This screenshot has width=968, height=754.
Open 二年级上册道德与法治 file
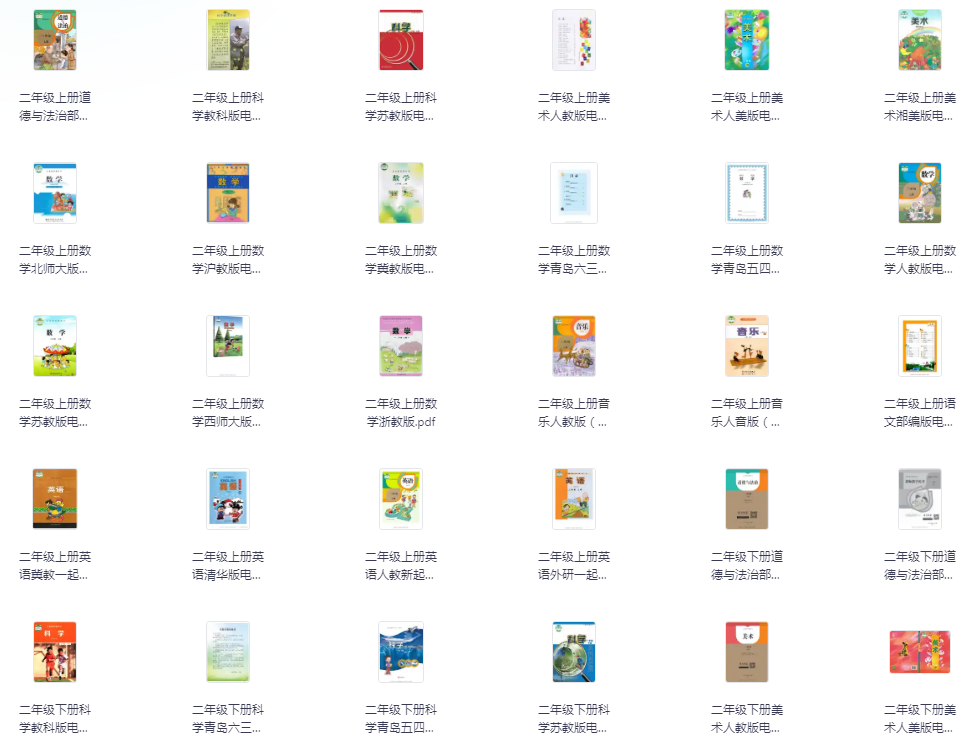55,40
